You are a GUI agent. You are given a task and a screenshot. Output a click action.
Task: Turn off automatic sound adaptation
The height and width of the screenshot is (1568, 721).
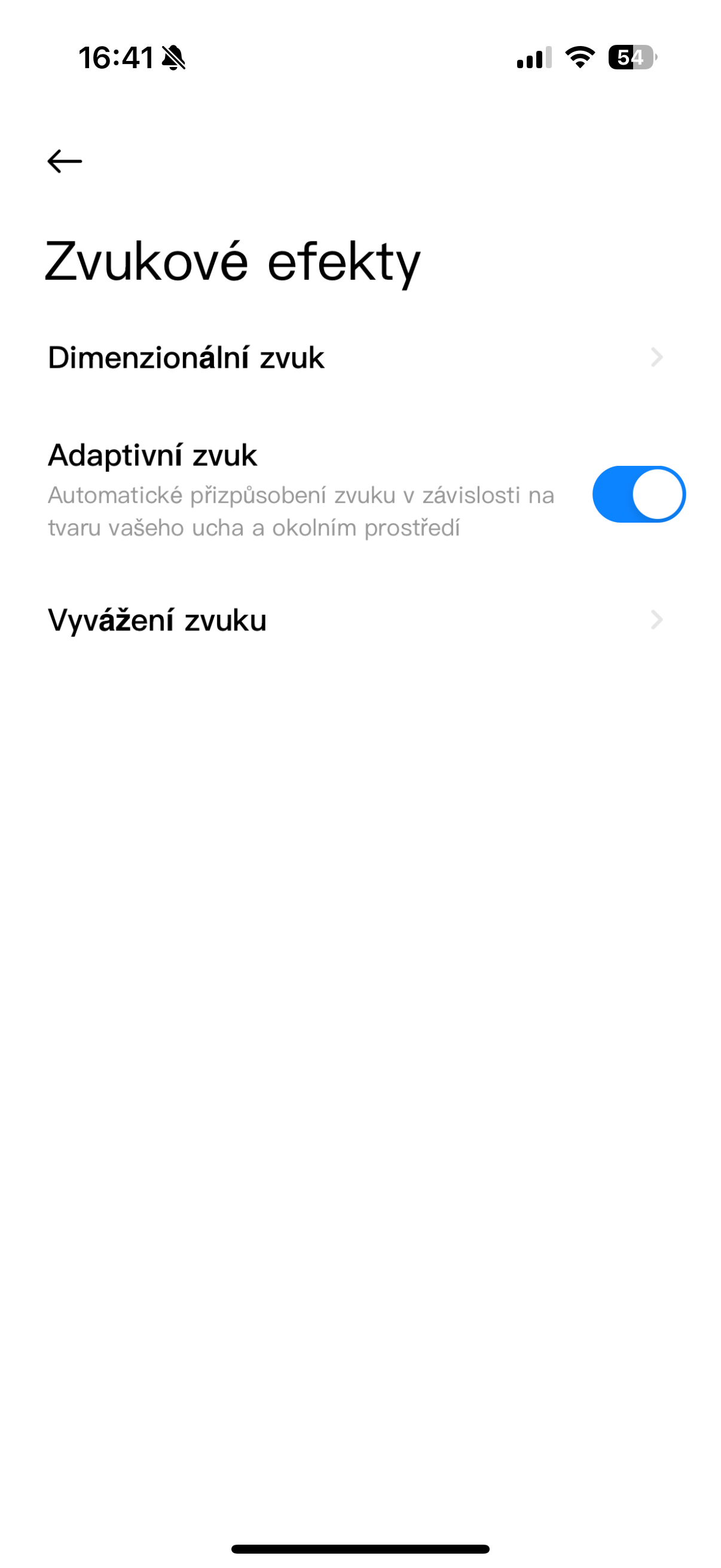[638, 494]
